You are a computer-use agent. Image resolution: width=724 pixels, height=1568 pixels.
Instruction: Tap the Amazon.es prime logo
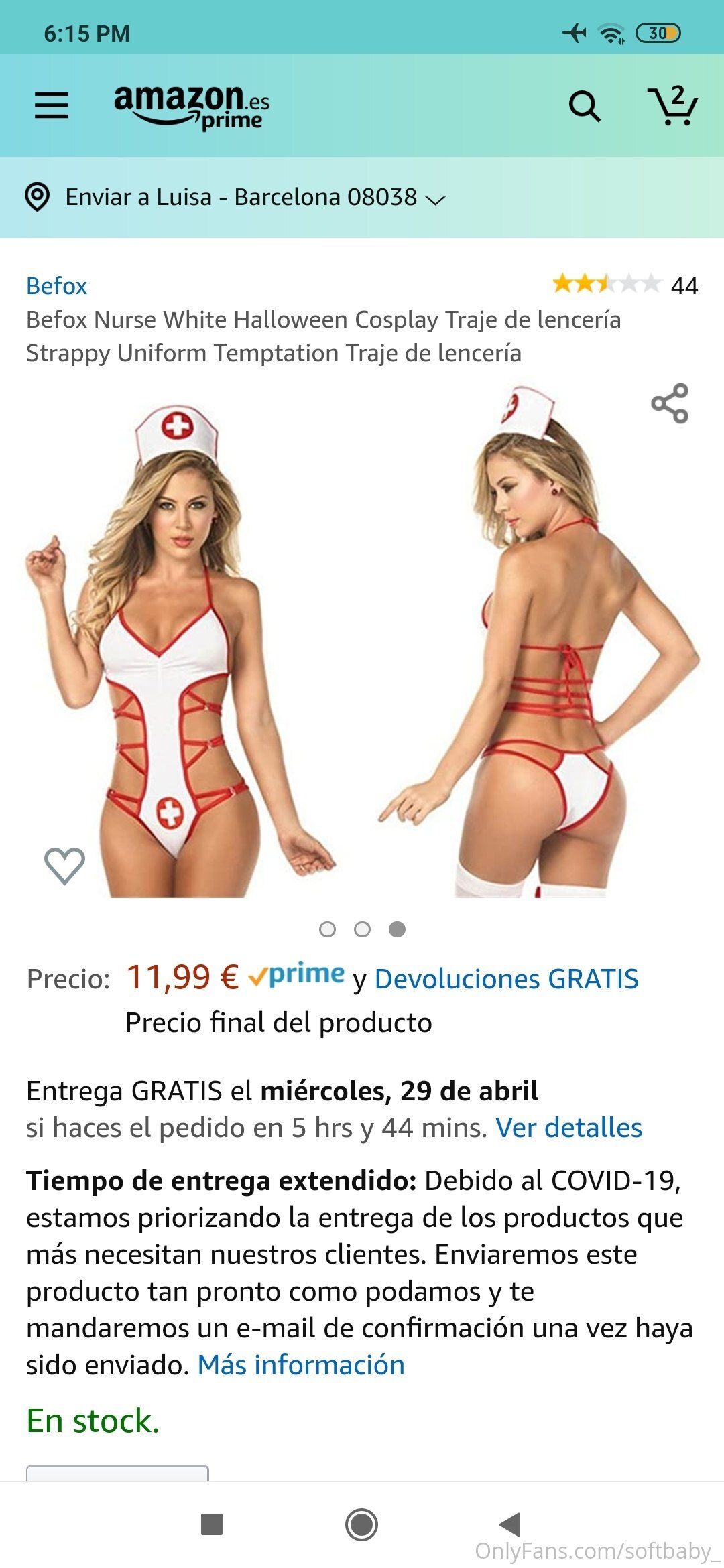pos(192,107)
